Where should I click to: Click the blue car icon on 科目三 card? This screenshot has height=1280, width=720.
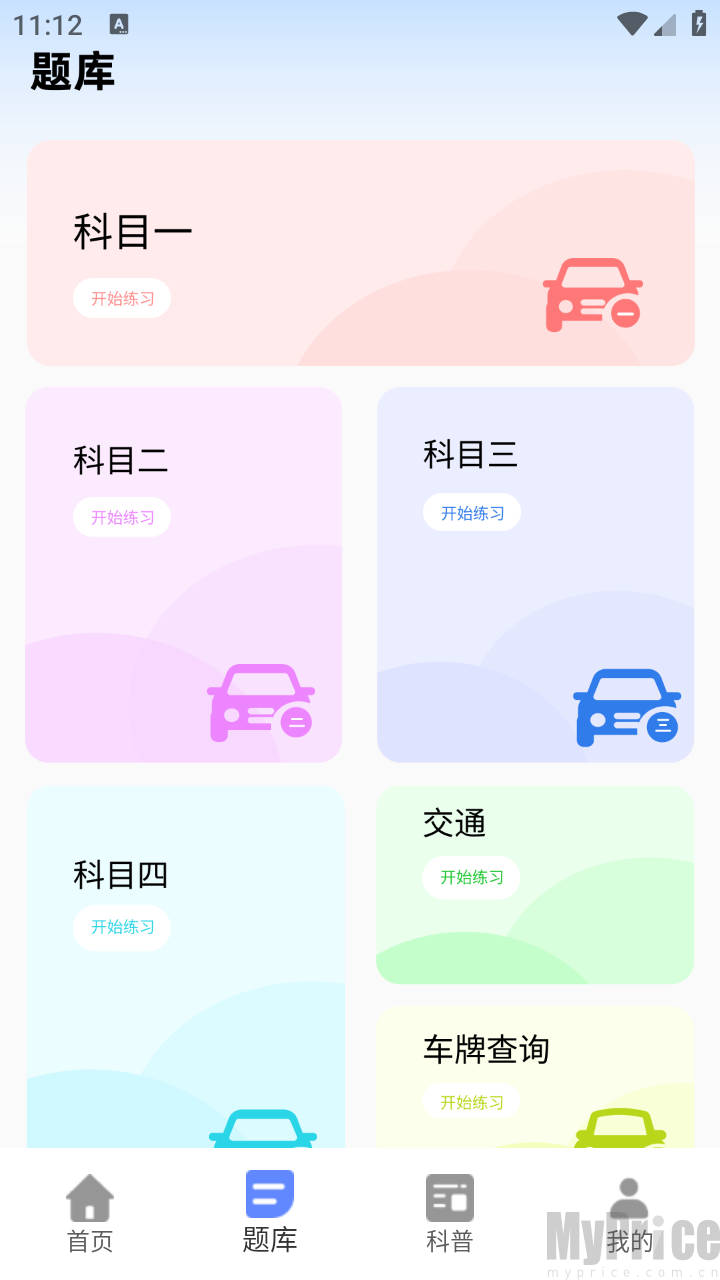(626, 707)
